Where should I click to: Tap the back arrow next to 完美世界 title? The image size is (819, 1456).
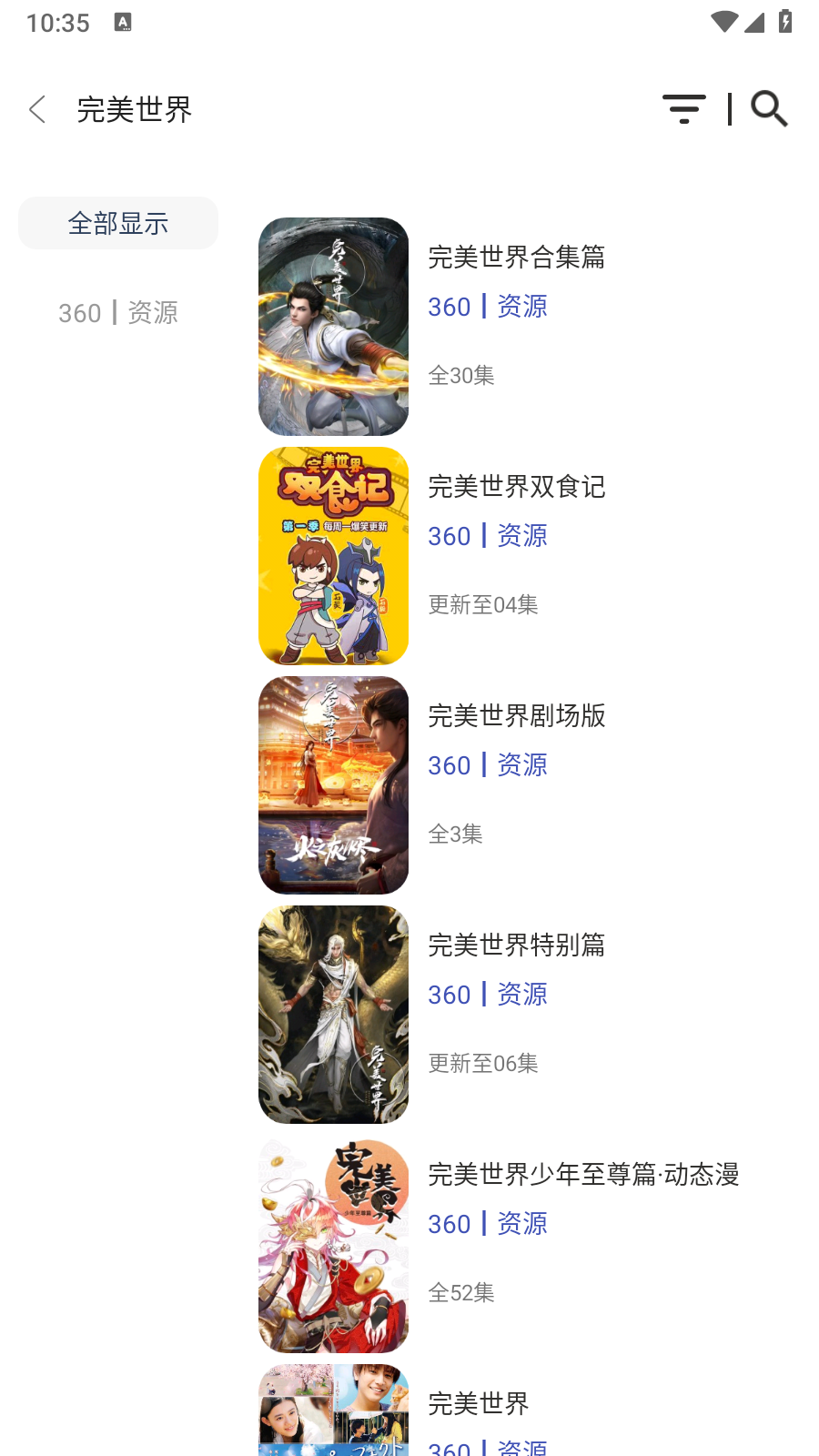(36, 108)
